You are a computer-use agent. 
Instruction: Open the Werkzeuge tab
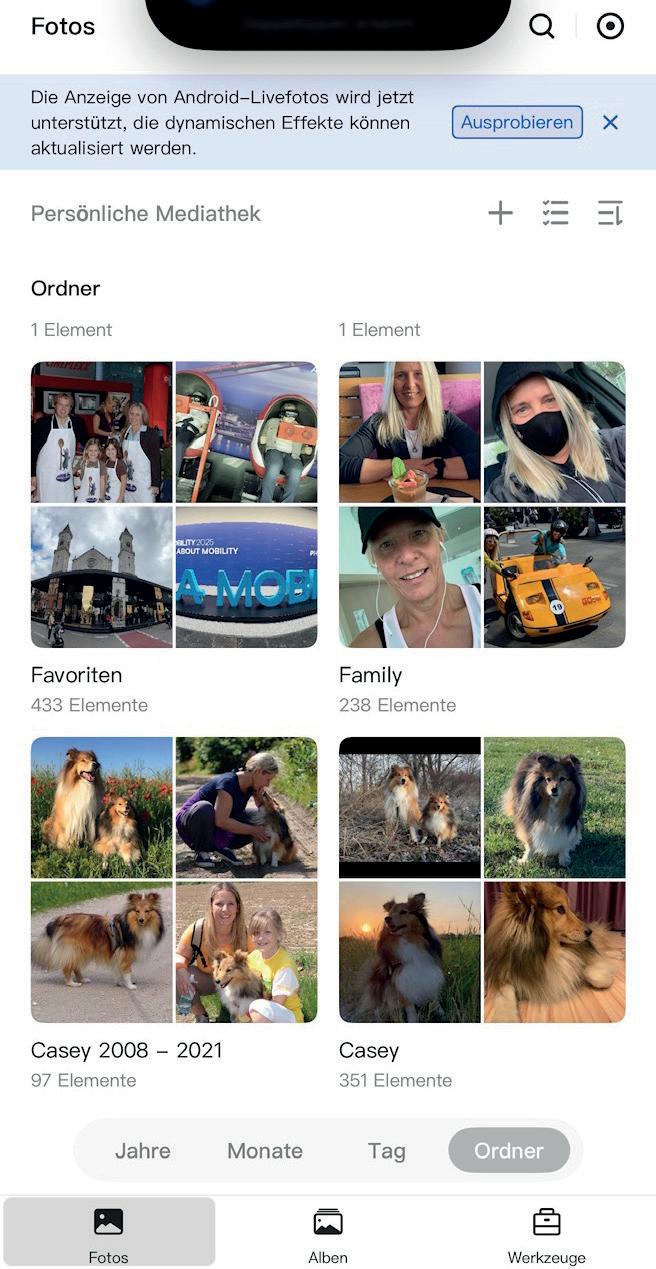click(x=546, y=1233)
